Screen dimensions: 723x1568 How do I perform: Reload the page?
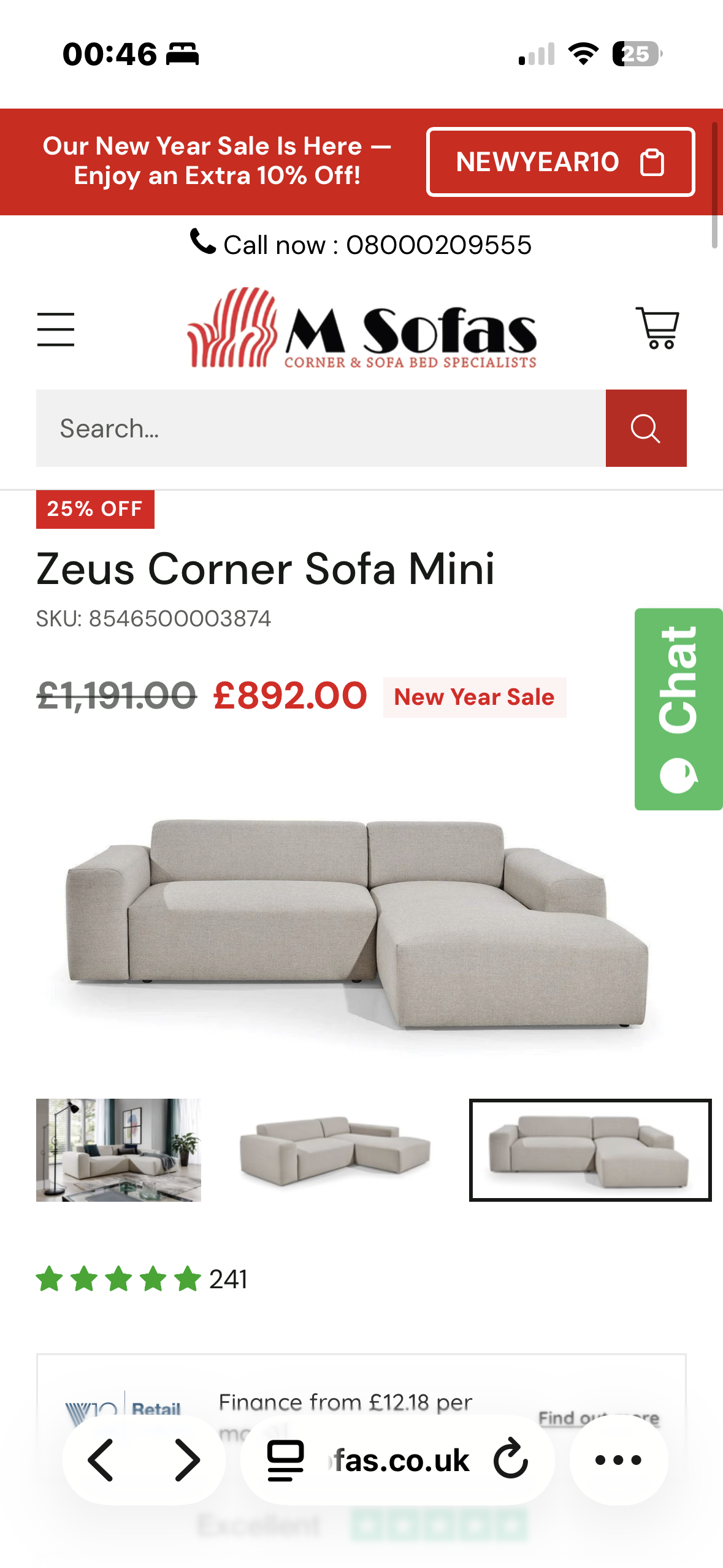pos(510,1460)
